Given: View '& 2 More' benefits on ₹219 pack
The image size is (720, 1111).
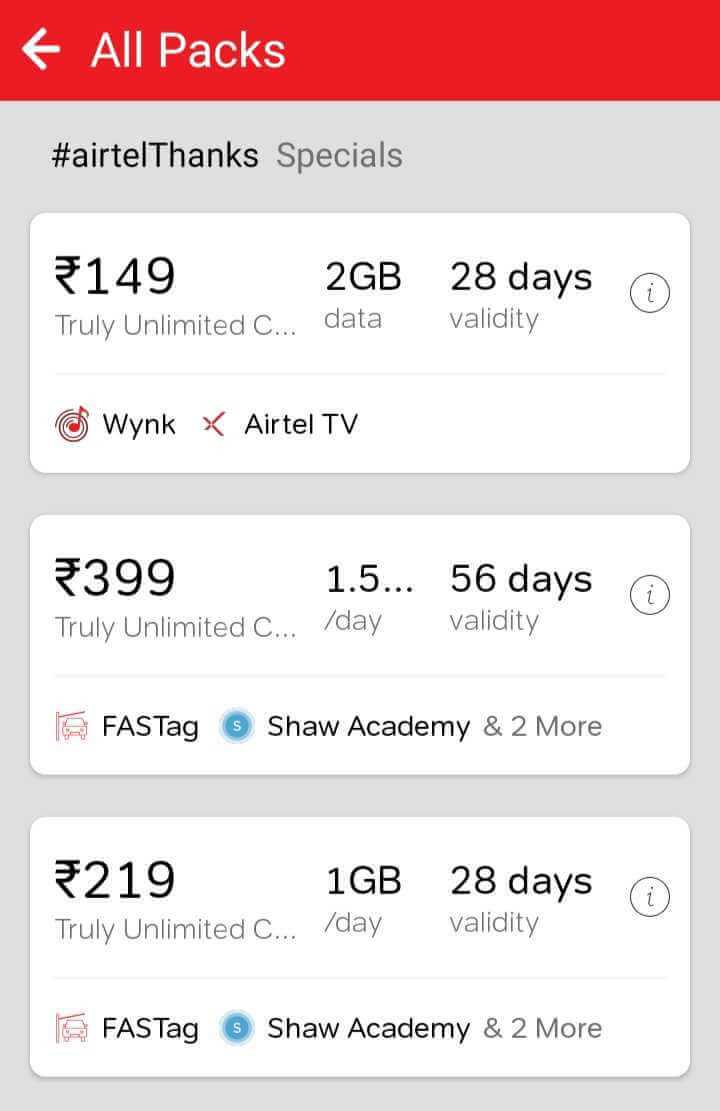Looking at the screenshot, I should (543, 1028).
